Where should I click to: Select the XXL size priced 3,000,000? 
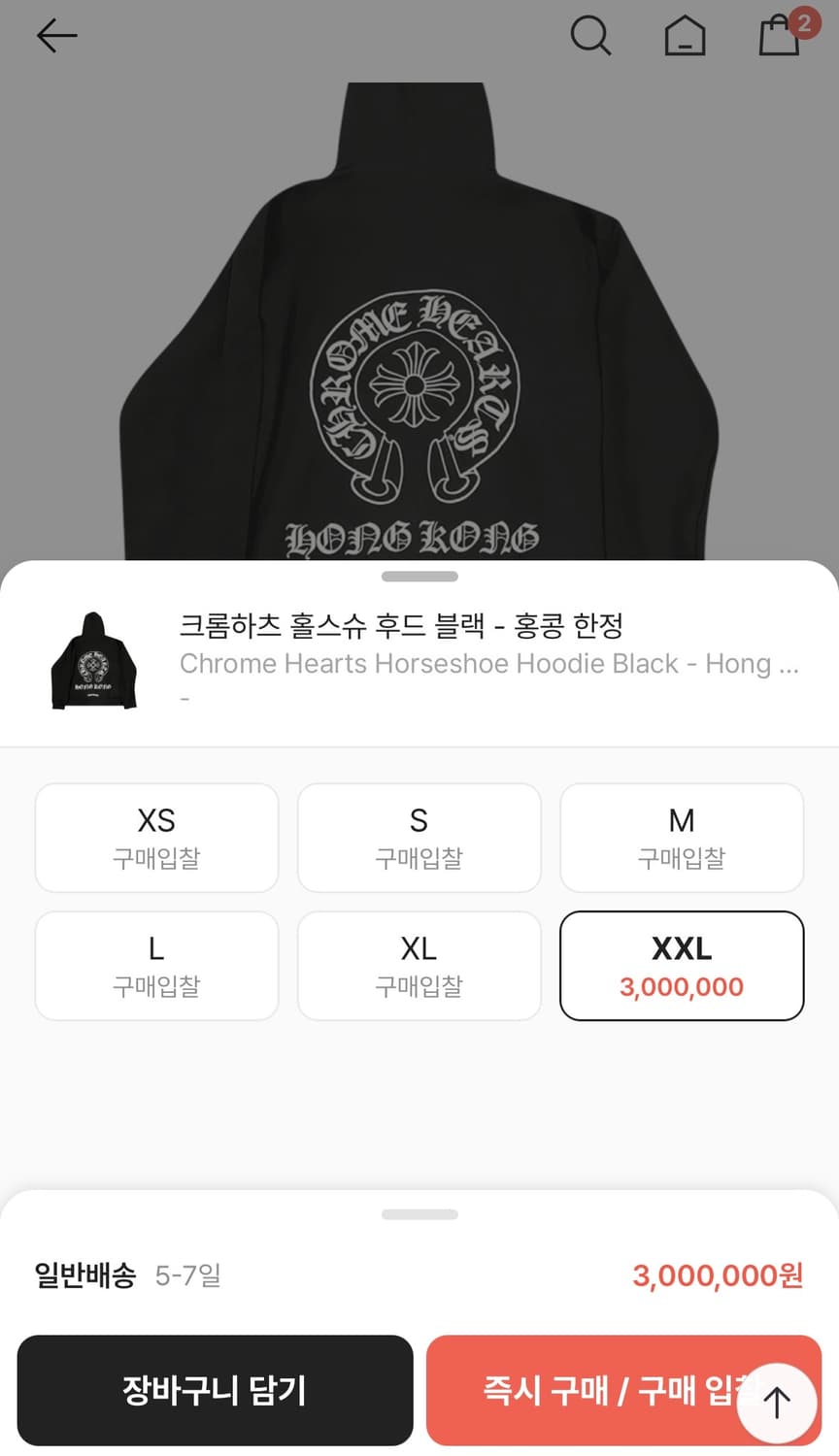pos(681,965)
